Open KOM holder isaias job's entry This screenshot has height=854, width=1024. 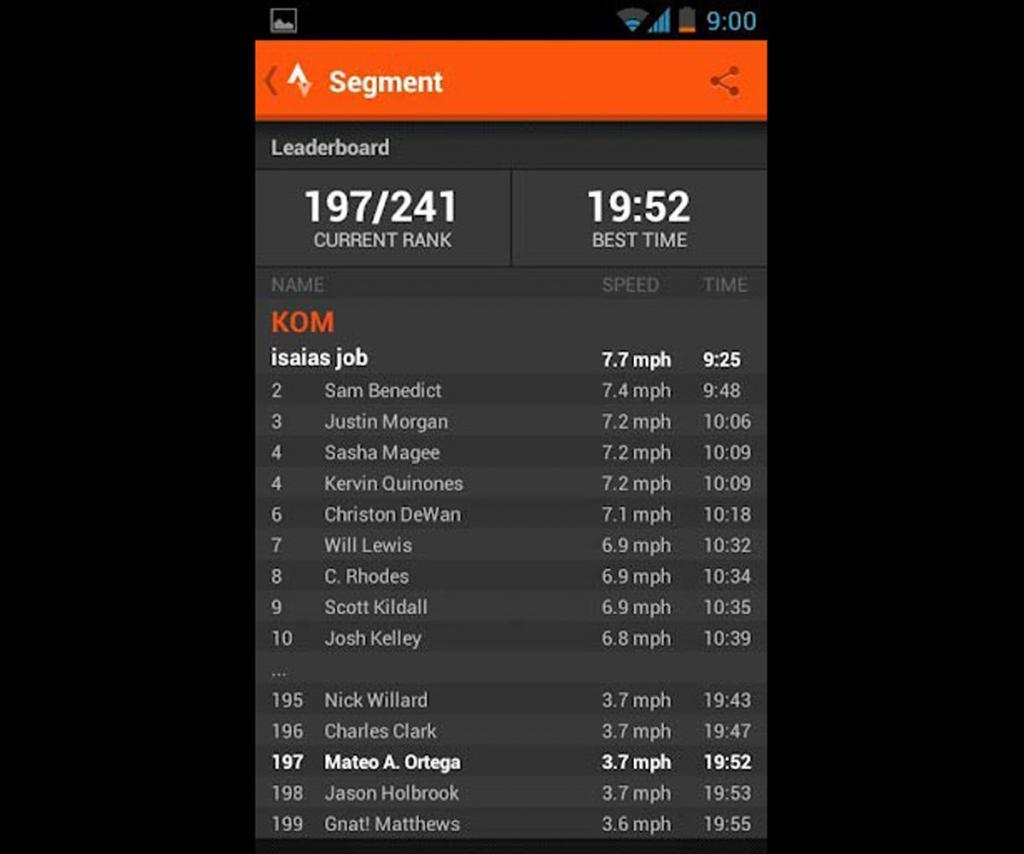tap(511, 358)
